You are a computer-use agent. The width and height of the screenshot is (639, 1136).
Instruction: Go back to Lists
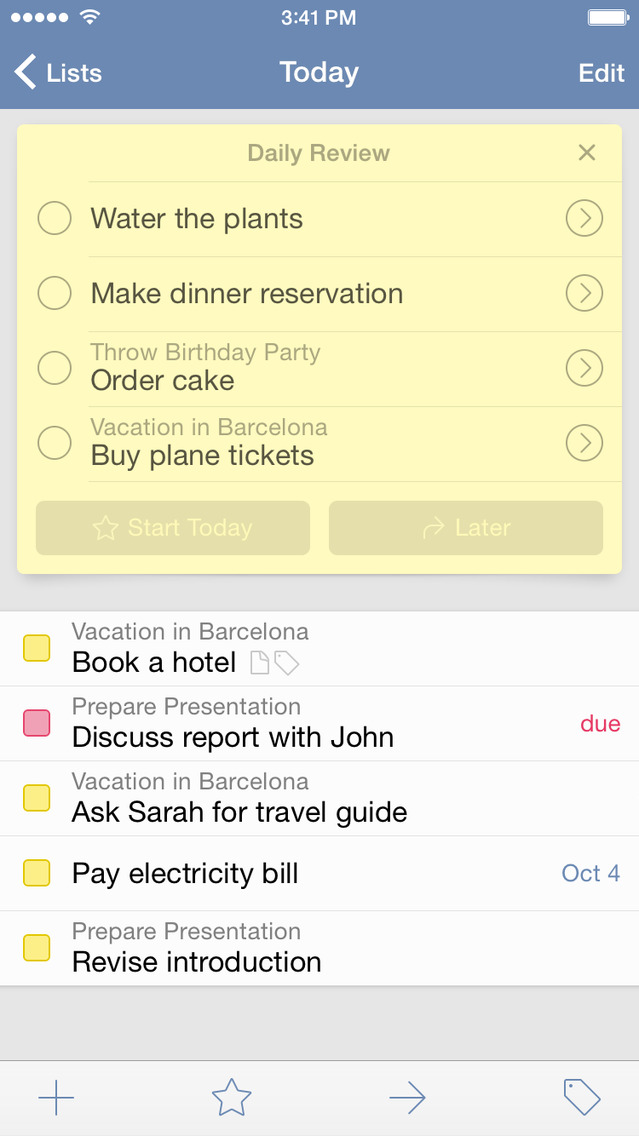pyautogui.click(x=58, y=73)
